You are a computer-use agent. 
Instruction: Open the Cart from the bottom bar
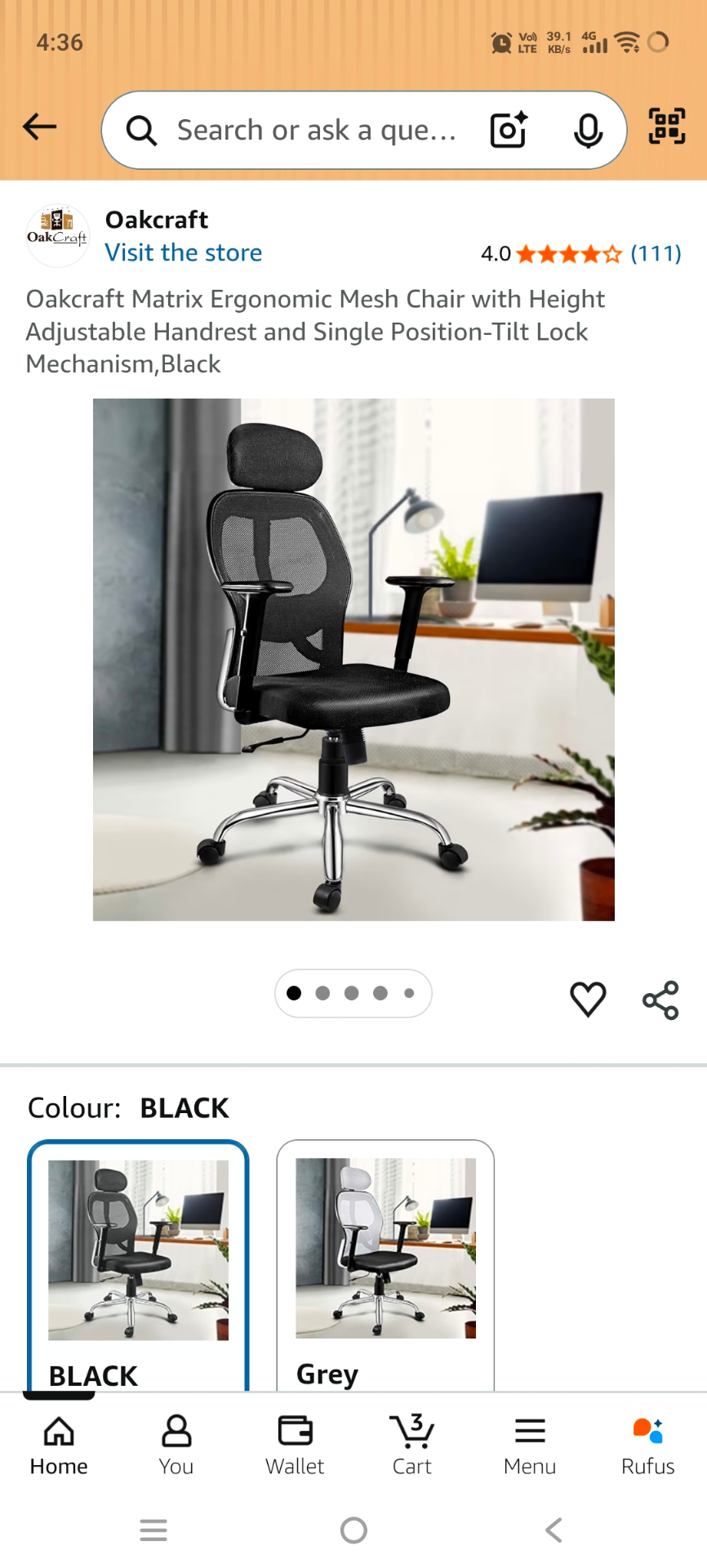(411, 1441)
